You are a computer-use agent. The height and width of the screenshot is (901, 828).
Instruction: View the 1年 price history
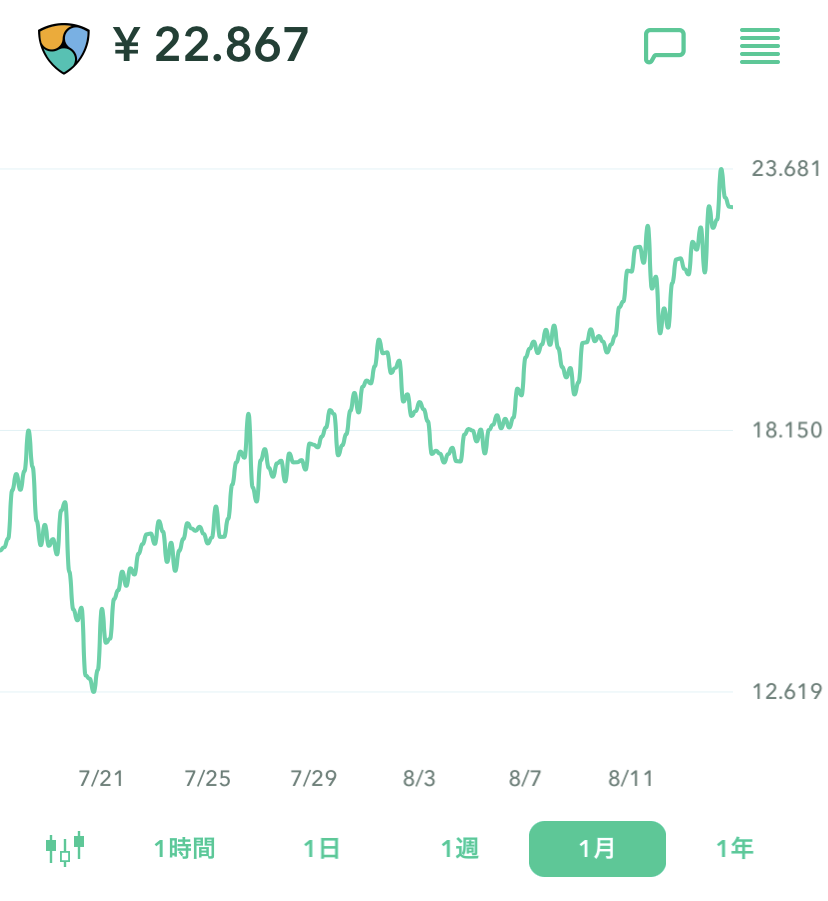click(735, 849)
